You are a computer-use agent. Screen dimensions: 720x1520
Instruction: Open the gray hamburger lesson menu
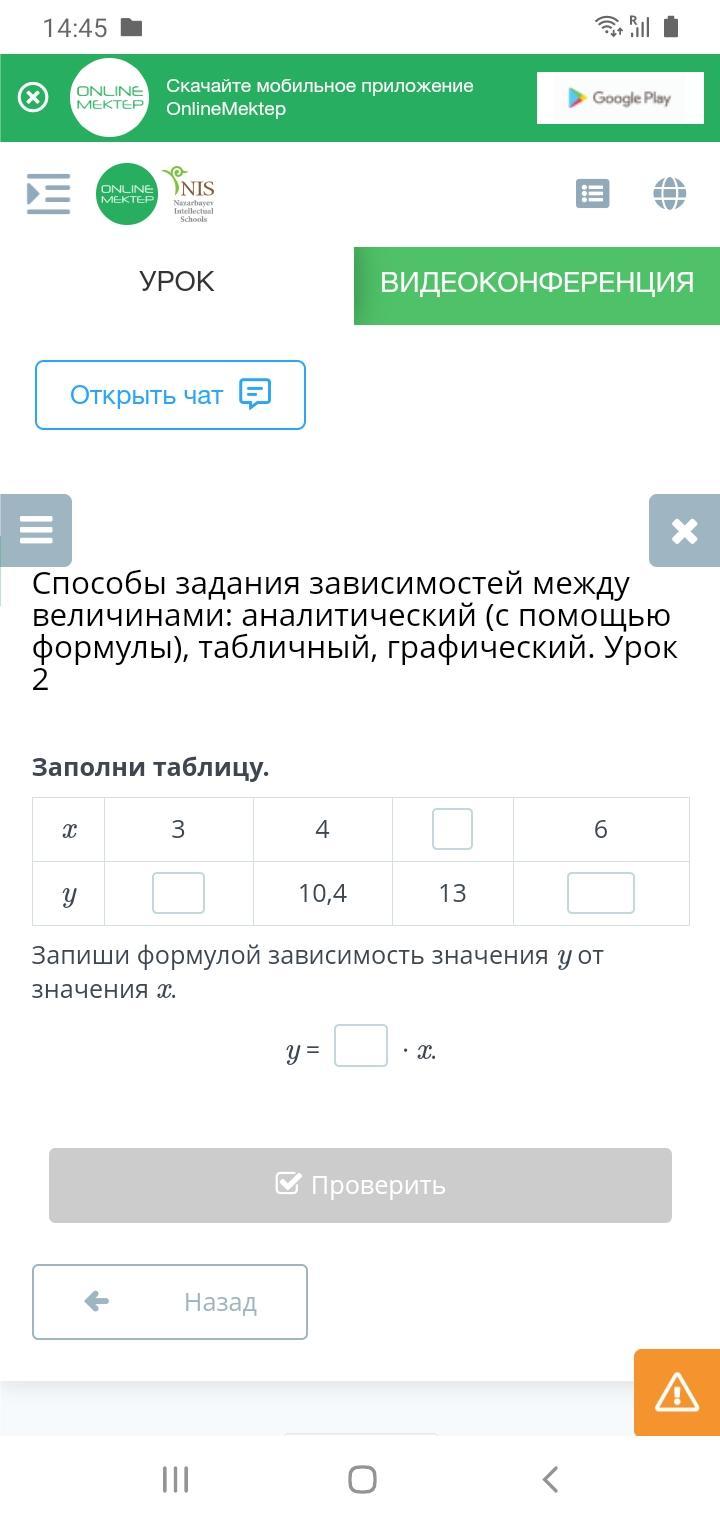point(36,530)
